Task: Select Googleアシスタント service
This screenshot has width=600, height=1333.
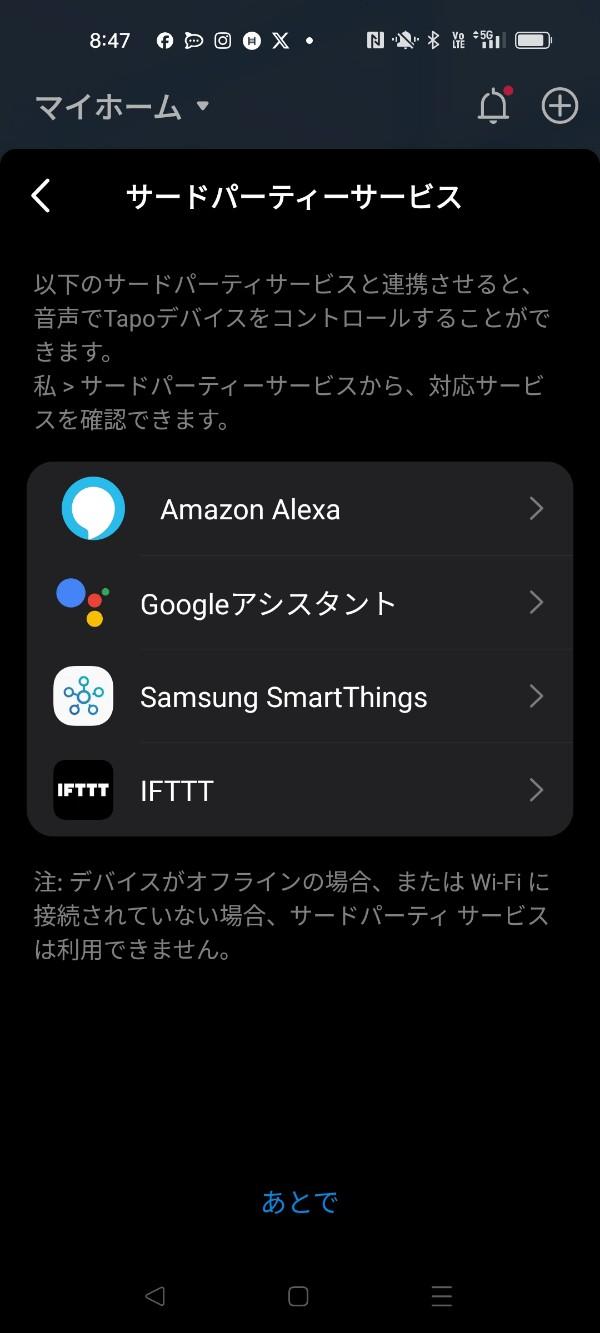Action: point(300,603)
